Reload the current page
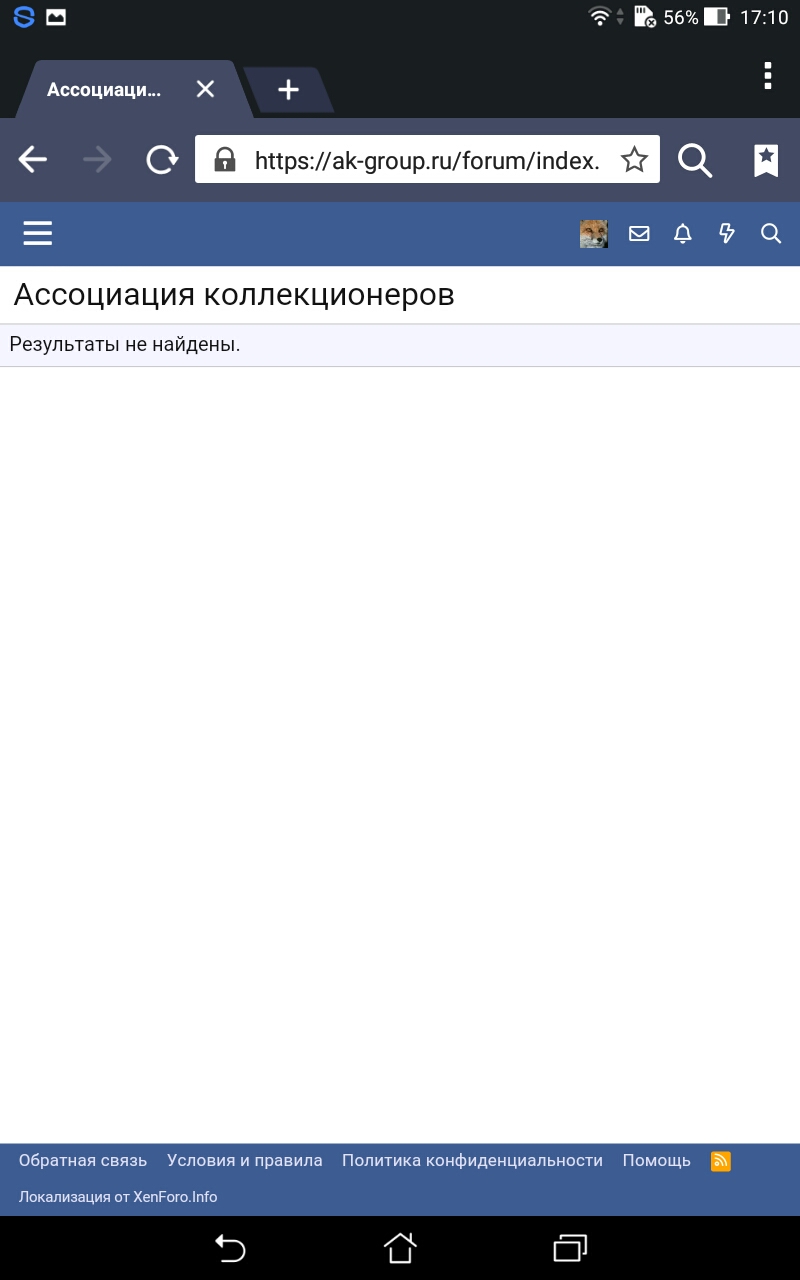 coord(162,159)
